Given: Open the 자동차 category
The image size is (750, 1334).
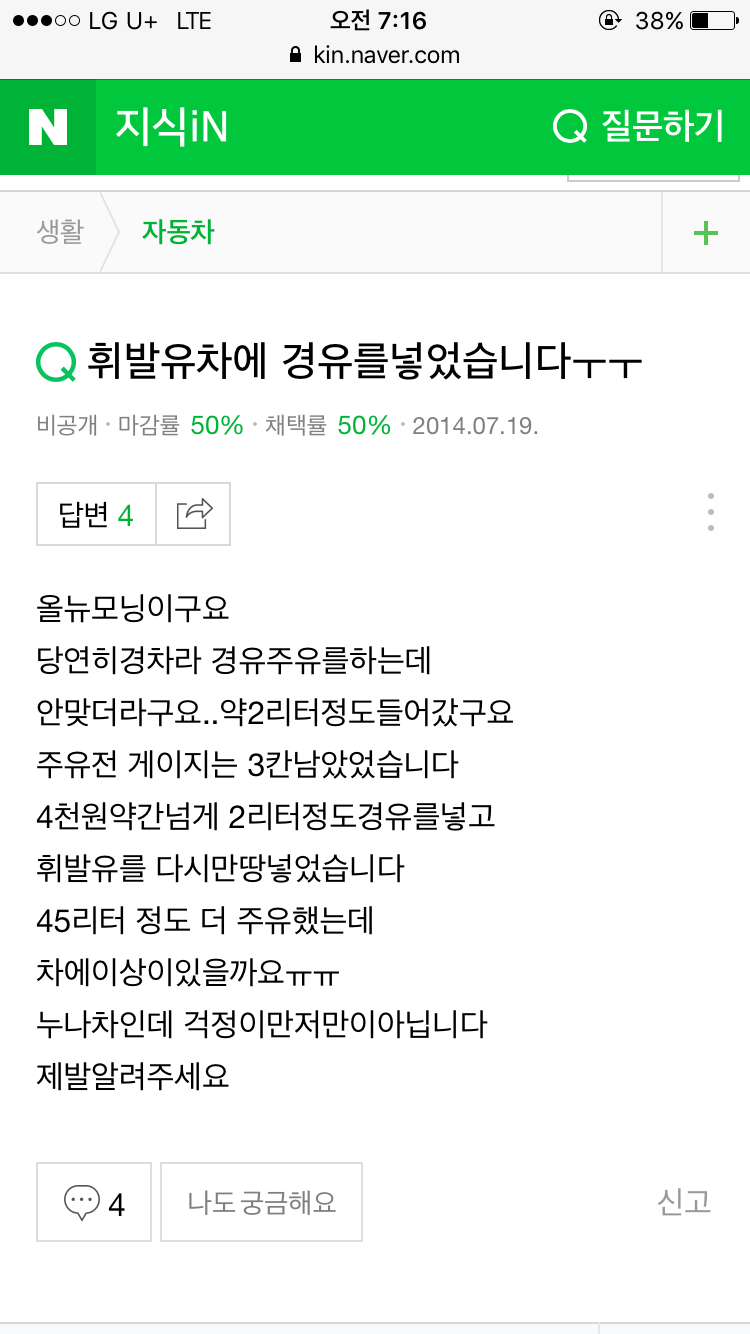Looking at the screenshot, I should tap(178, 232).
